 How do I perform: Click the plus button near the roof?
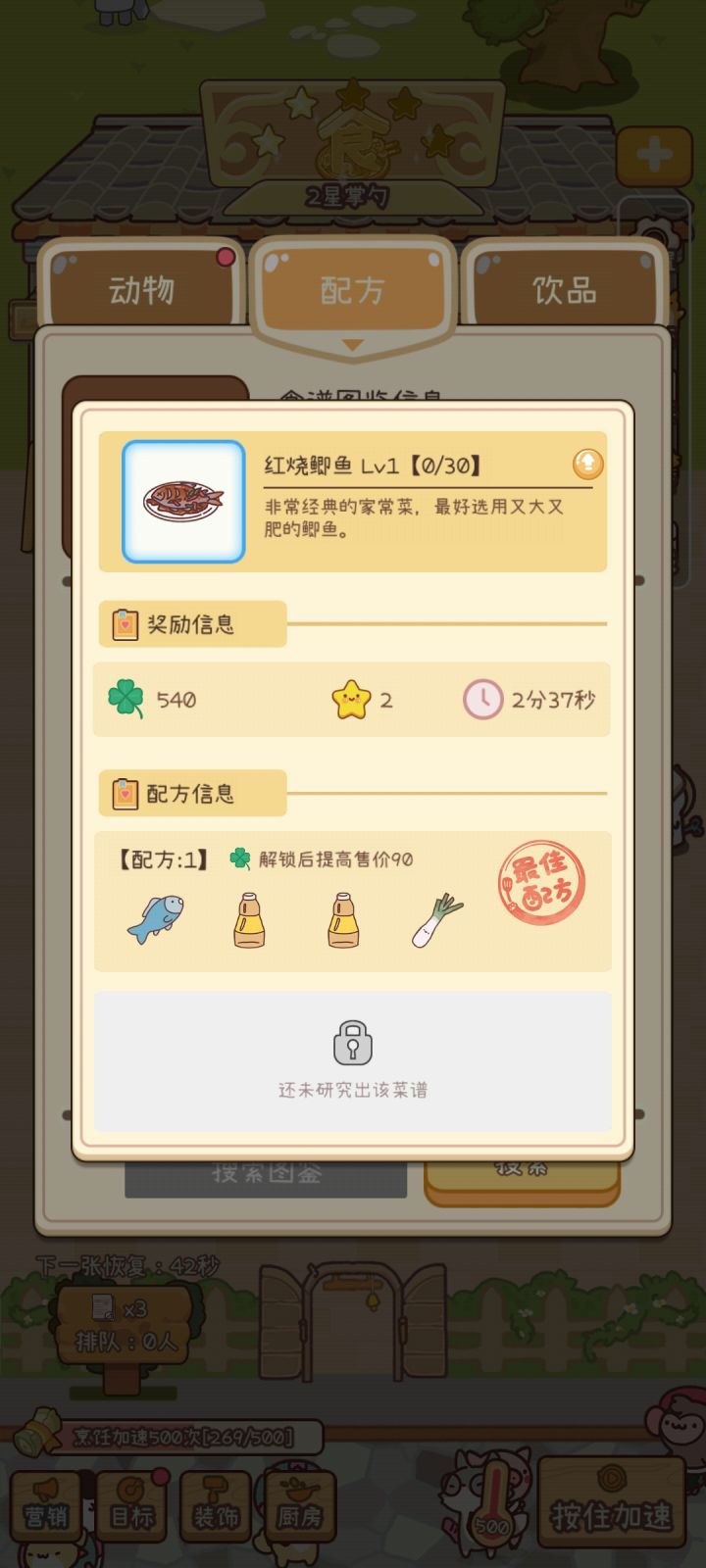(x=655, y=155)
